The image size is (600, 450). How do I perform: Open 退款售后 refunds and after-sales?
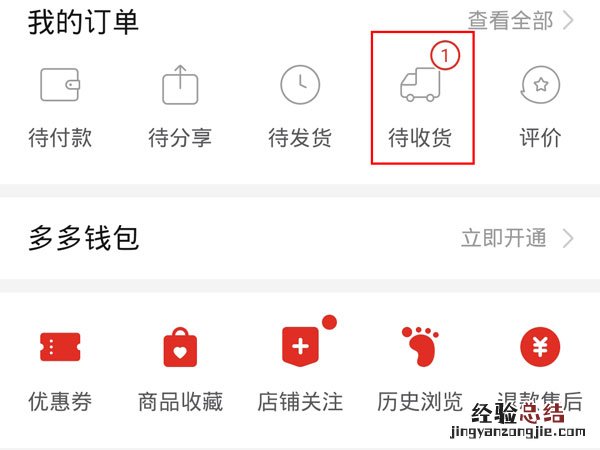[x=540, y=368]
